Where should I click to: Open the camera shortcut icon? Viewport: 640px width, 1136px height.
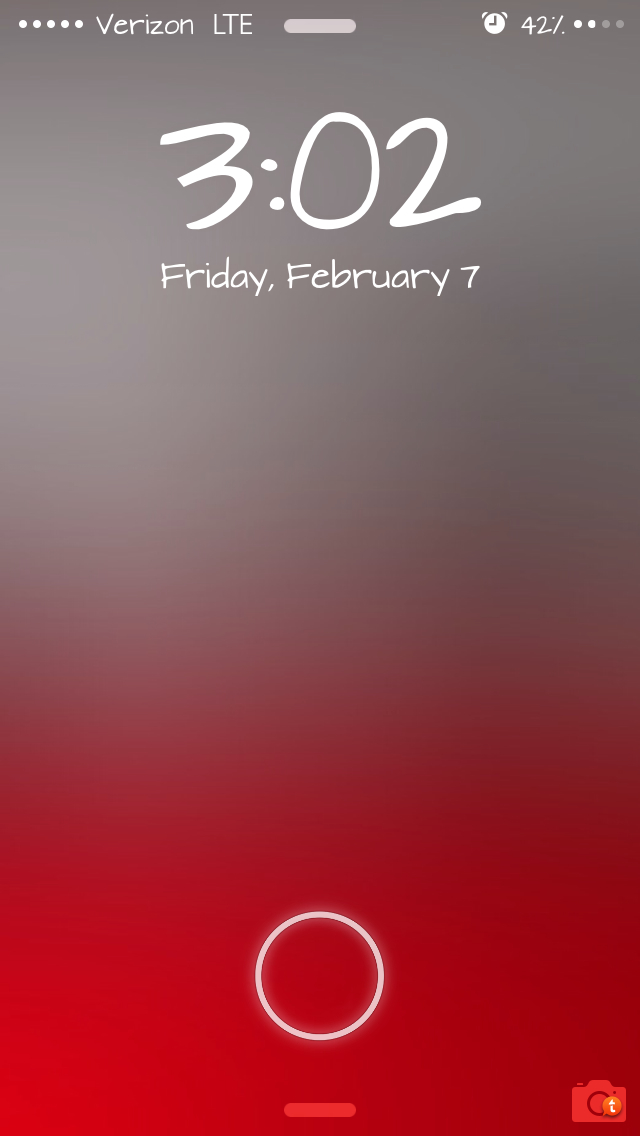[599, 1101]
